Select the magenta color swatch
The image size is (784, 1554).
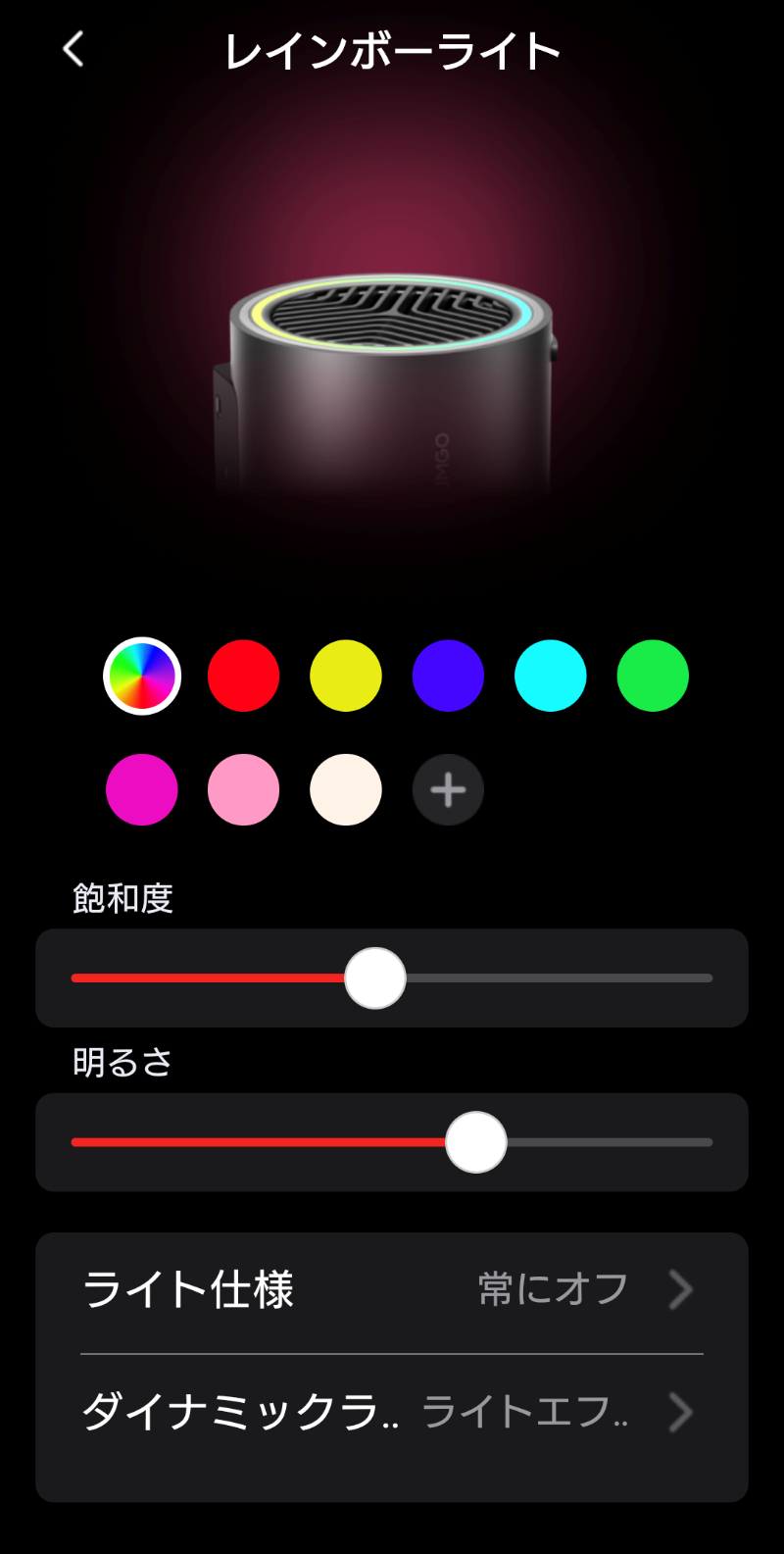point(142,789)
